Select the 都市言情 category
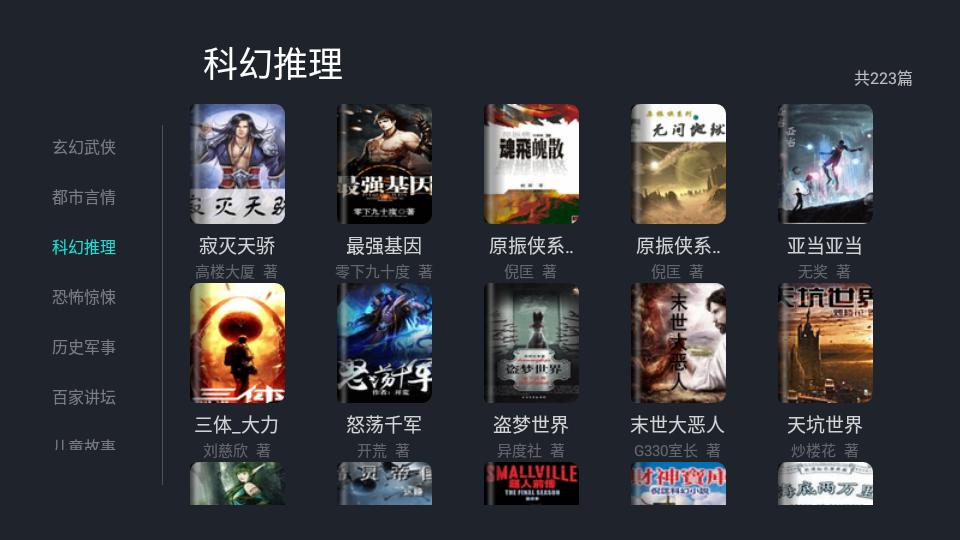Screen dimensions: 960x540 click(x=84, y=197)
